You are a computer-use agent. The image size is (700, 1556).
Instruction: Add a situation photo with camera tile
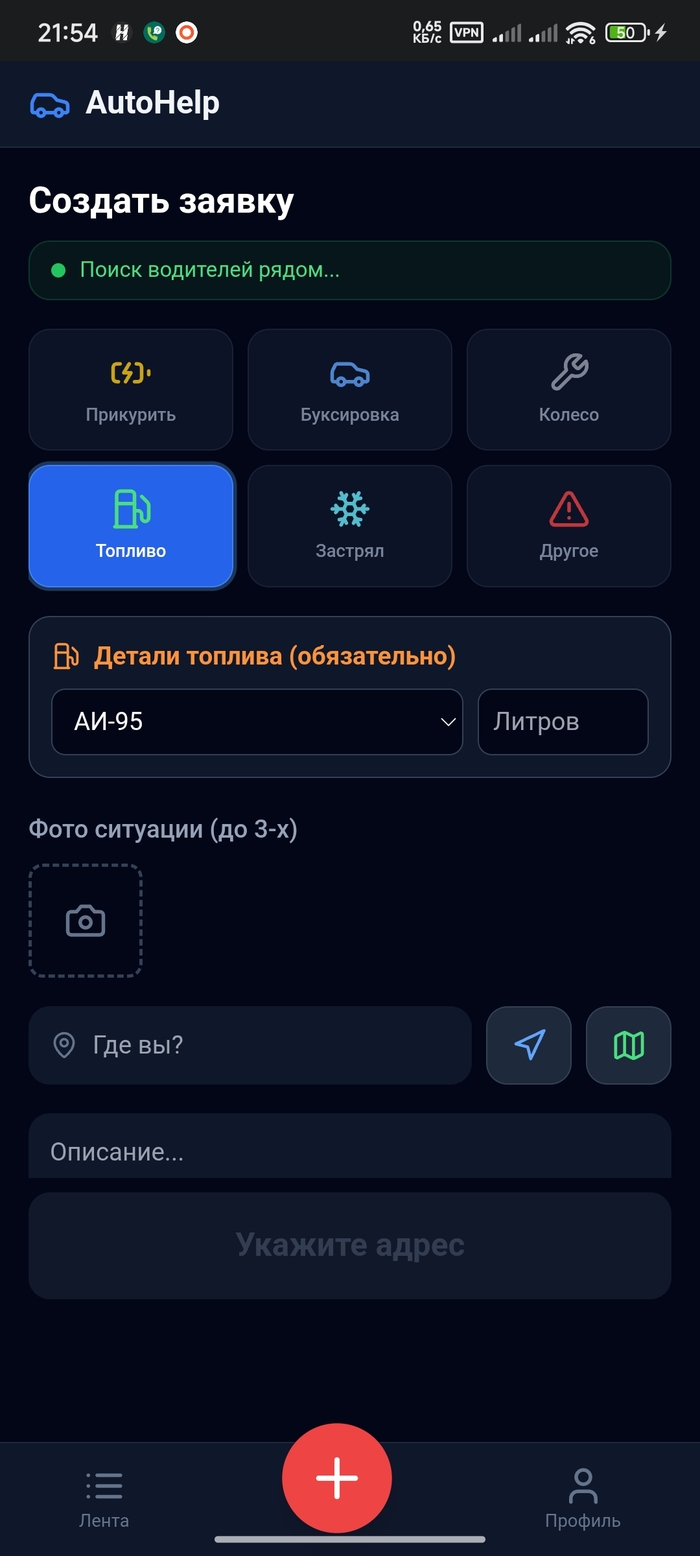tap(85, 921)
